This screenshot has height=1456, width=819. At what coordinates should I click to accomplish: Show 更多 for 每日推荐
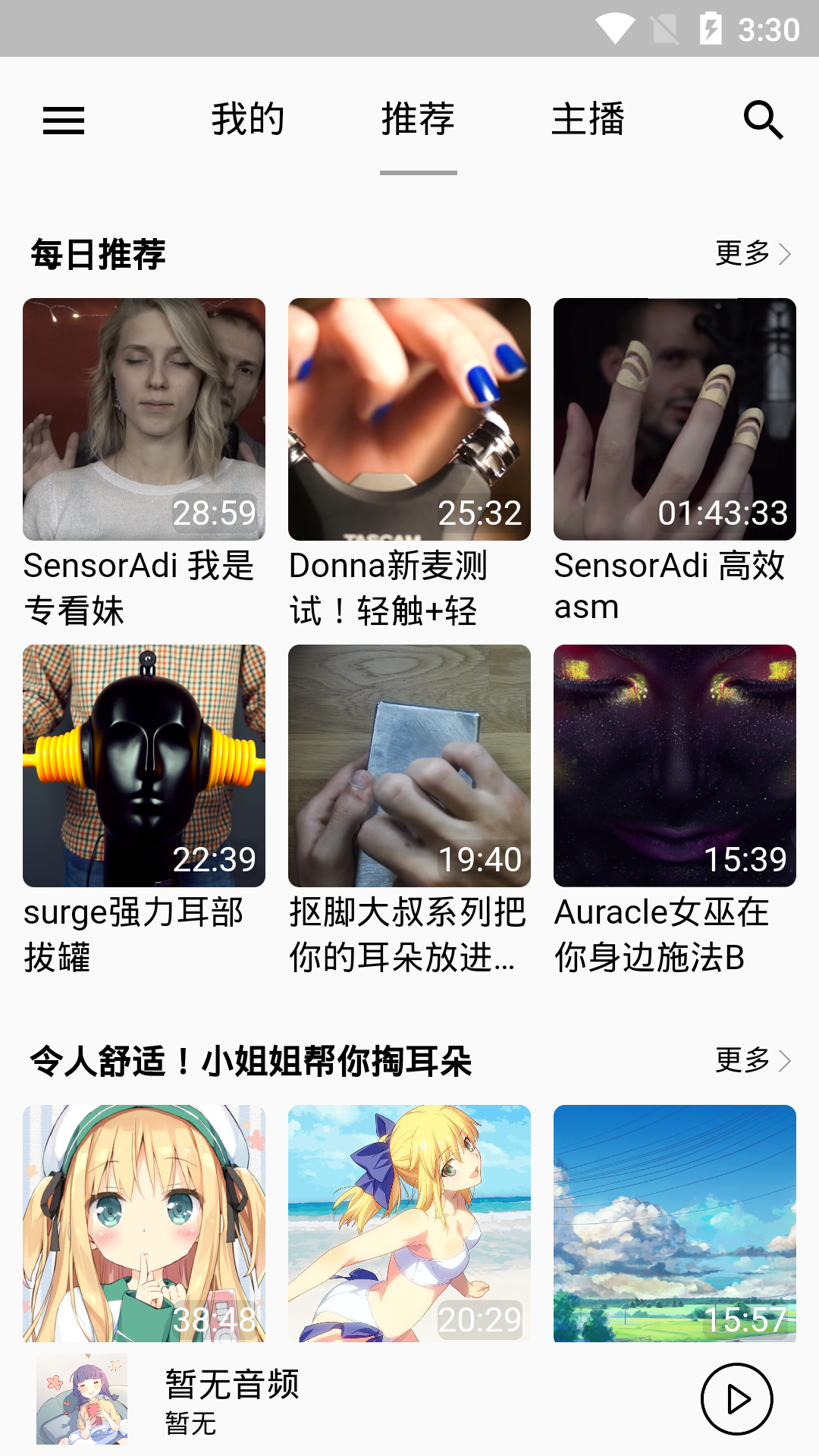752,253
